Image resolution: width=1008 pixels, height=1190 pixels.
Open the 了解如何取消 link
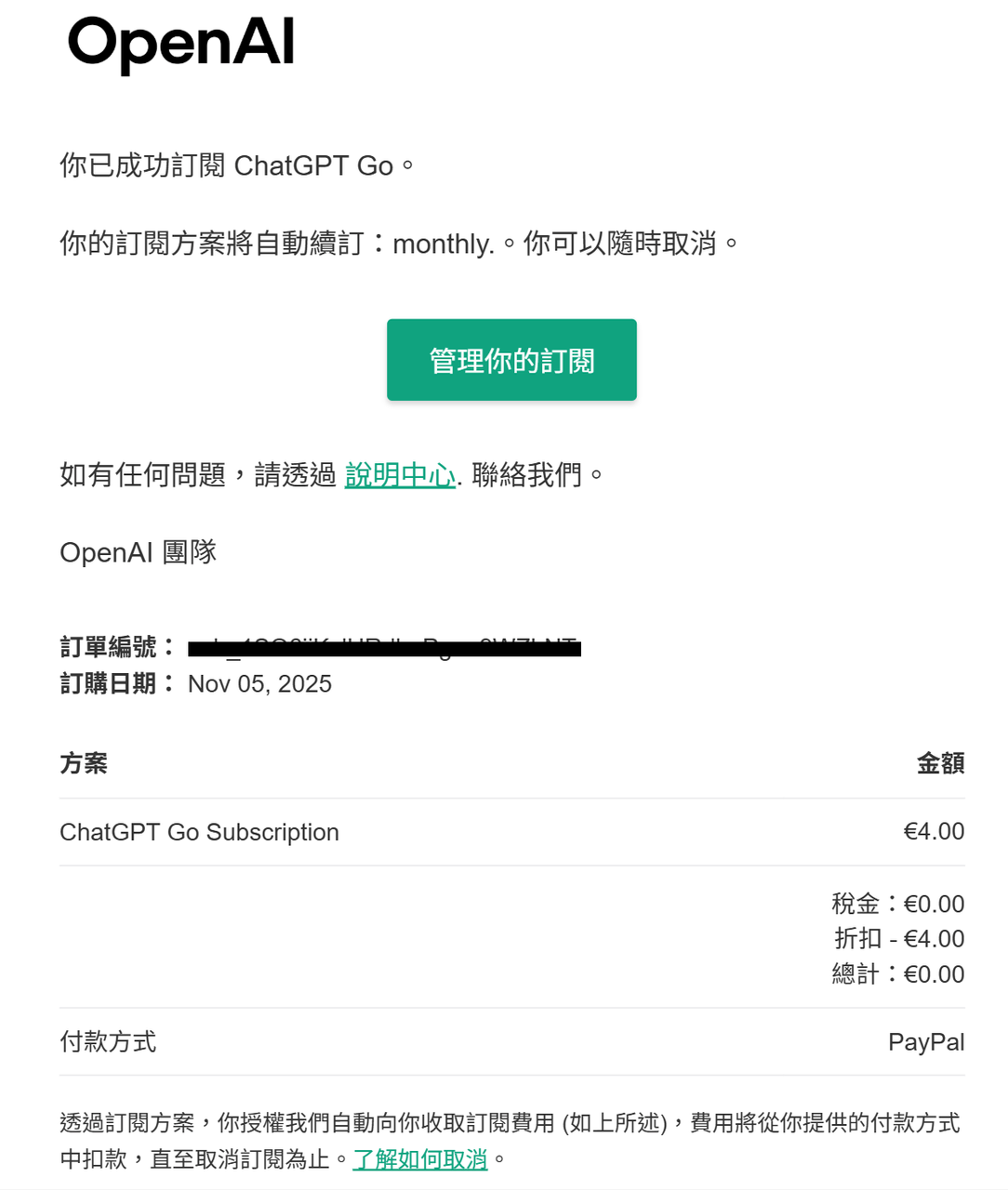pos(420,1159)
